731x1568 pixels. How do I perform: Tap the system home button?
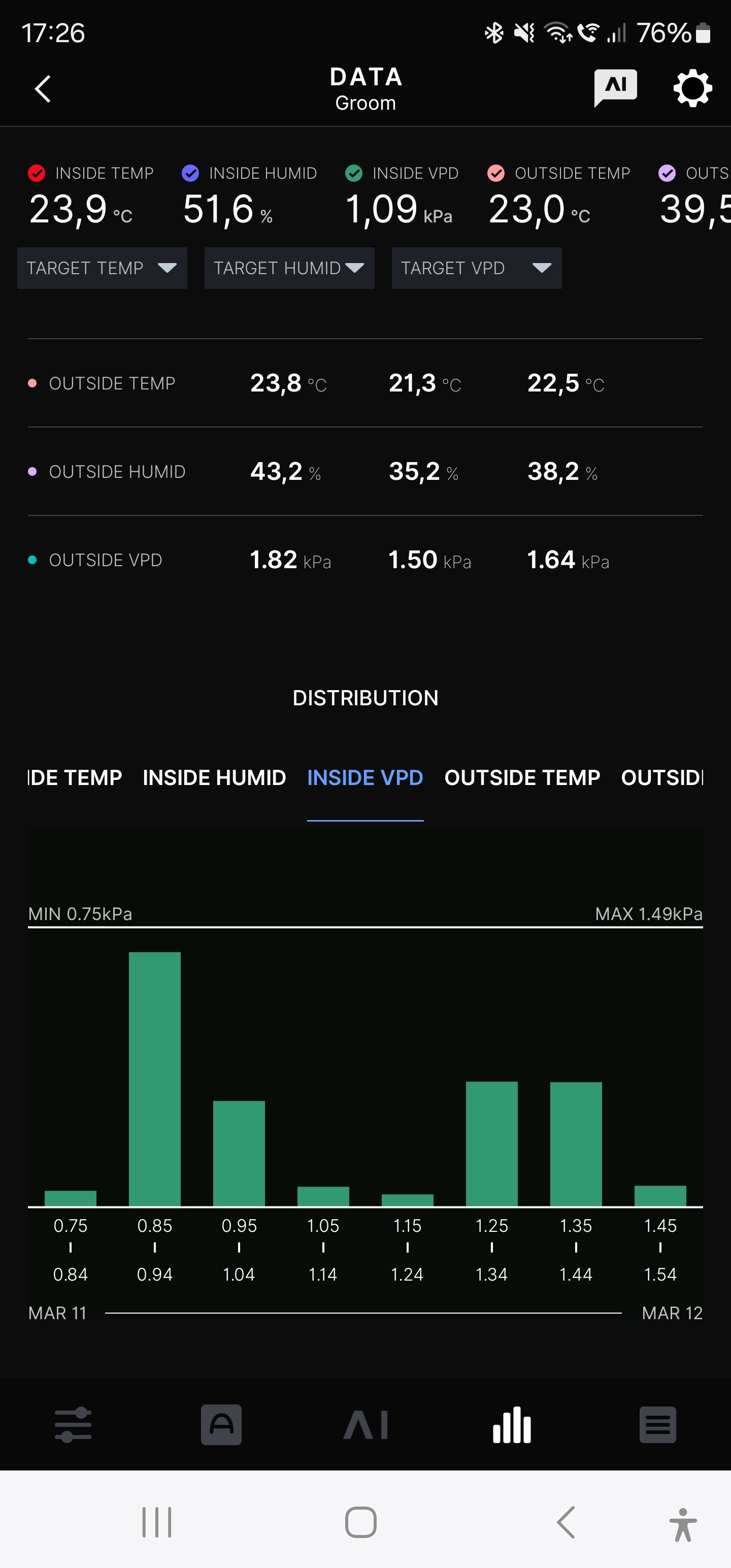(x=360, y=1522)
